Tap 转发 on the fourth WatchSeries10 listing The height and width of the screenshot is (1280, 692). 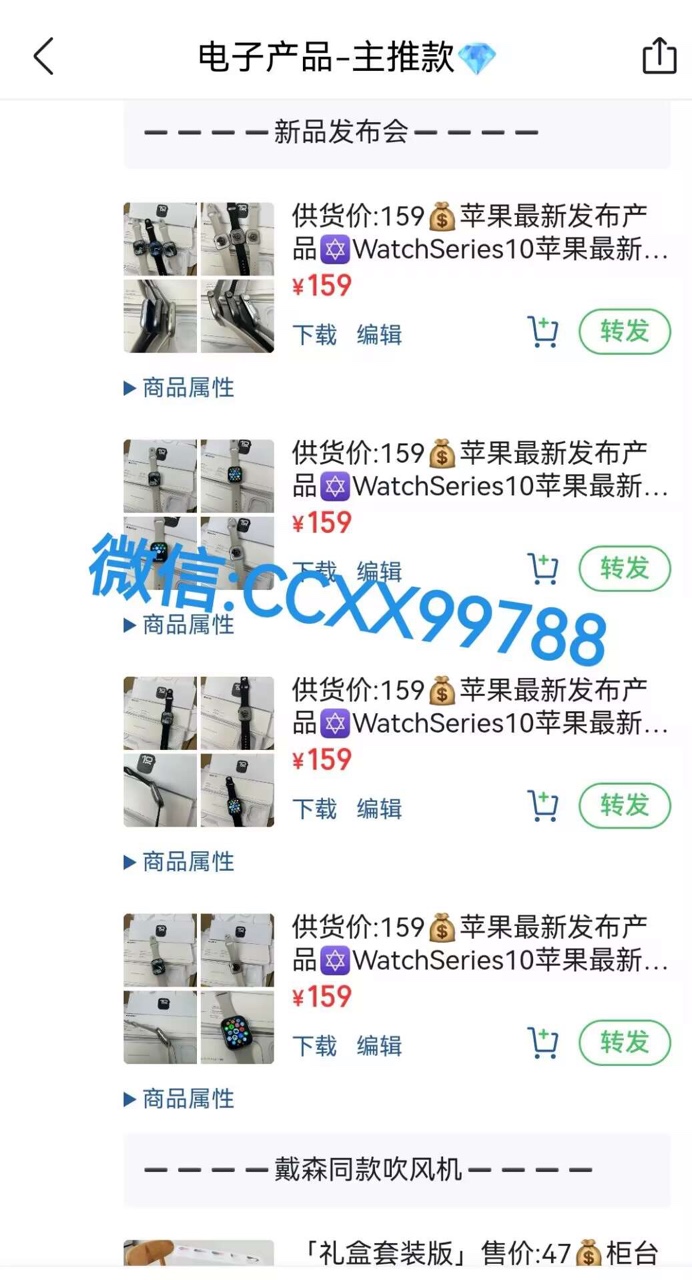624,1043
